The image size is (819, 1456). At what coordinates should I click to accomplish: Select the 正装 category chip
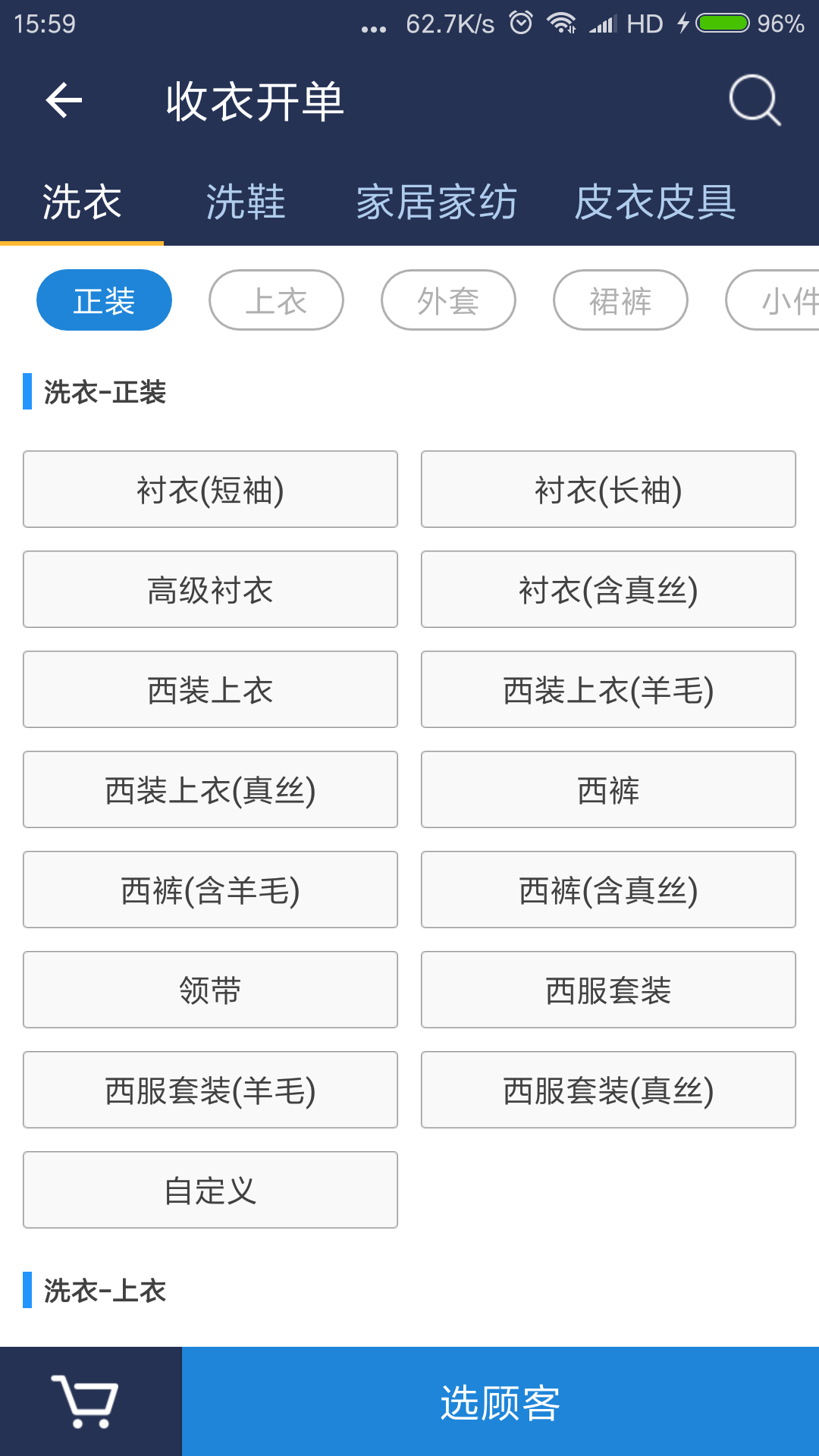104,300
